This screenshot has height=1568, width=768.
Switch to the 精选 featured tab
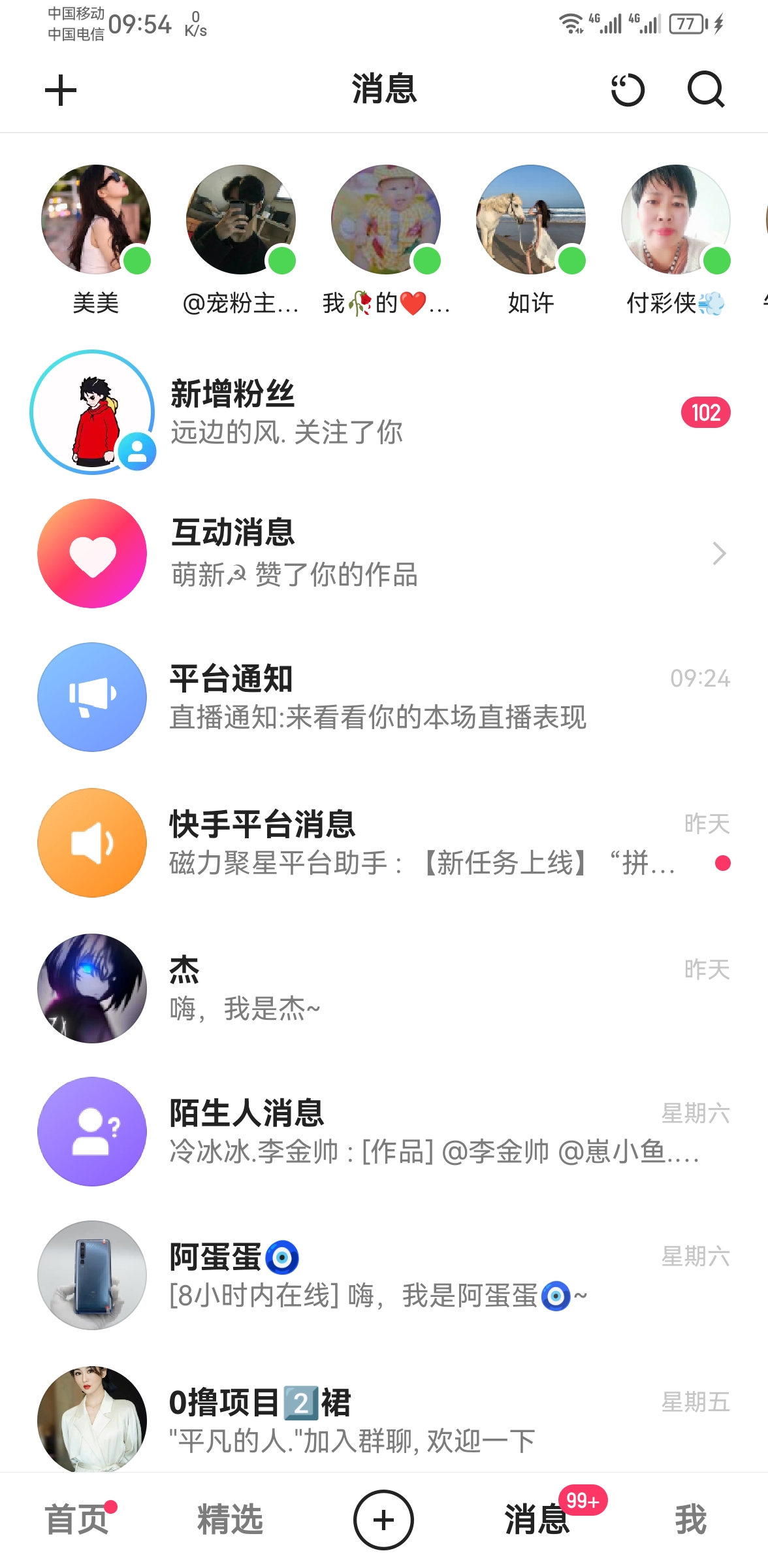(230, 1520)
